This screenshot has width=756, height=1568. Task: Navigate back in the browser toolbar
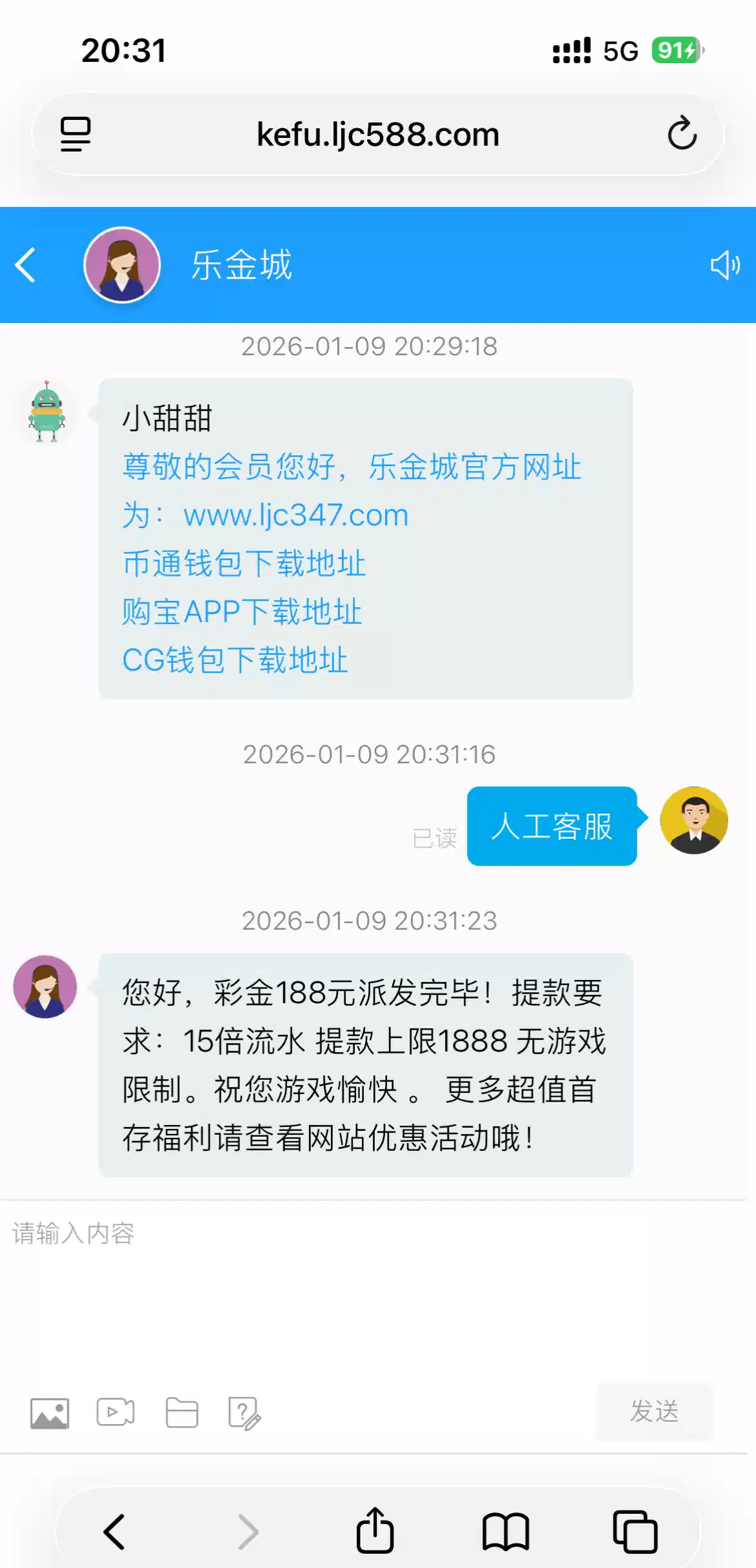click(x=115, y=1532)
